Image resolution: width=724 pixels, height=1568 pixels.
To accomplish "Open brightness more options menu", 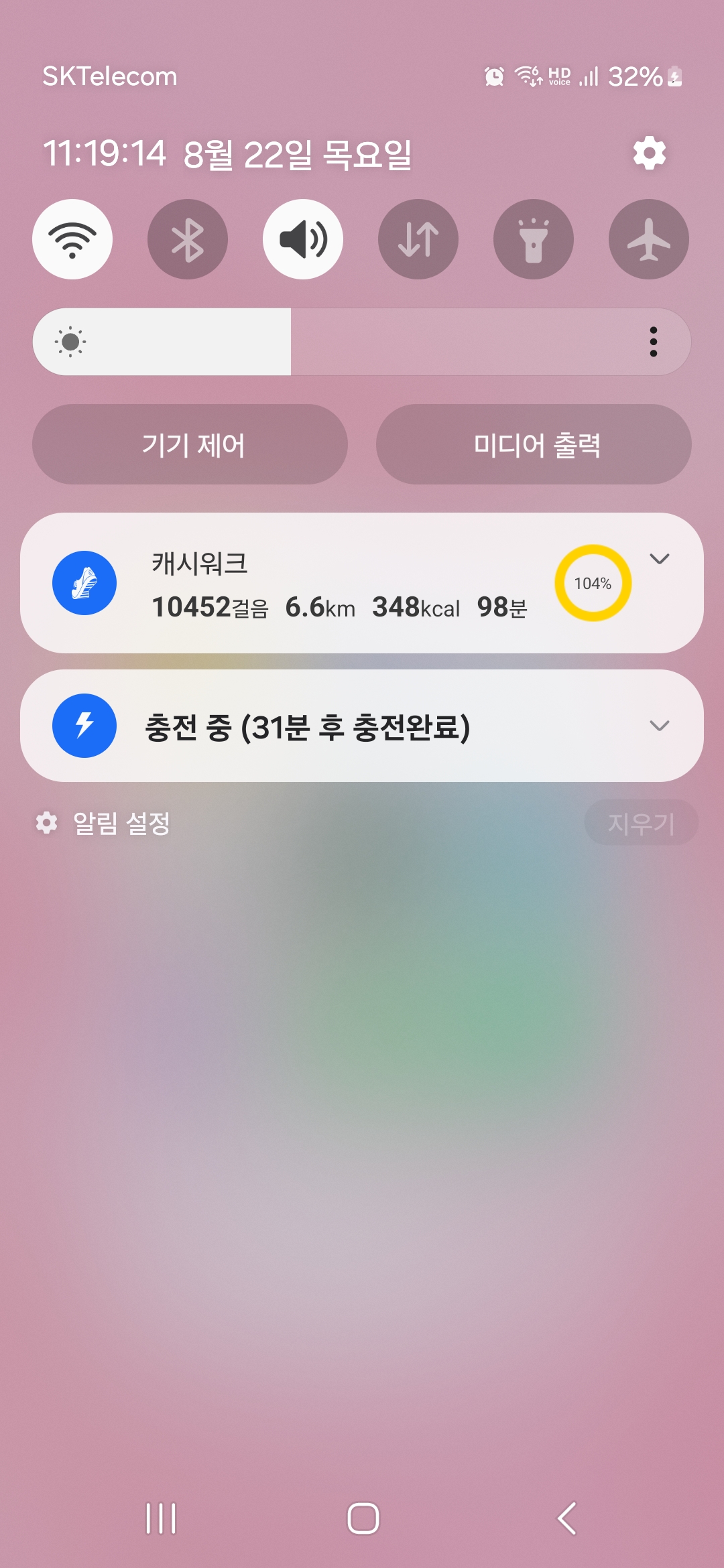I will point(654,342).
